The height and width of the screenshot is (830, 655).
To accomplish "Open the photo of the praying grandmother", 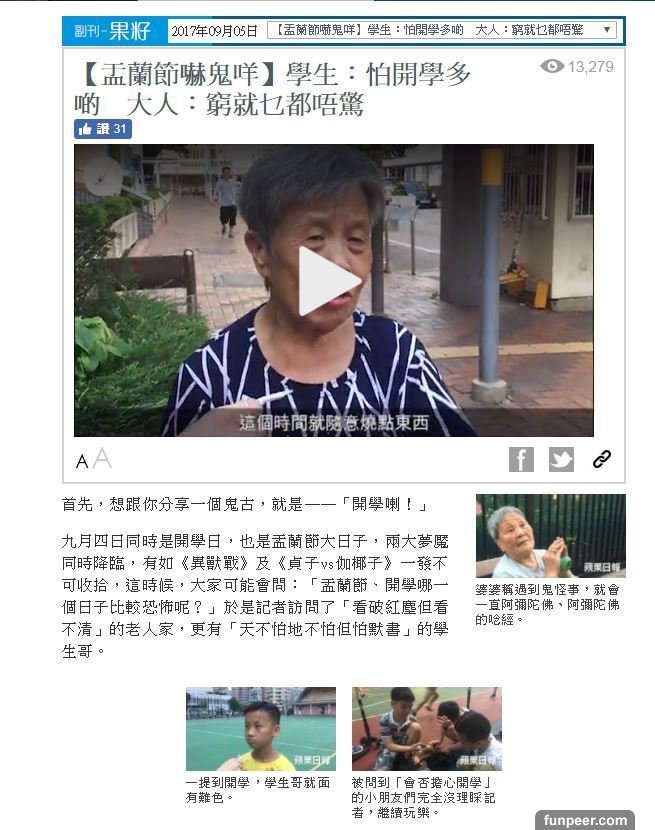I will [550, 536].
